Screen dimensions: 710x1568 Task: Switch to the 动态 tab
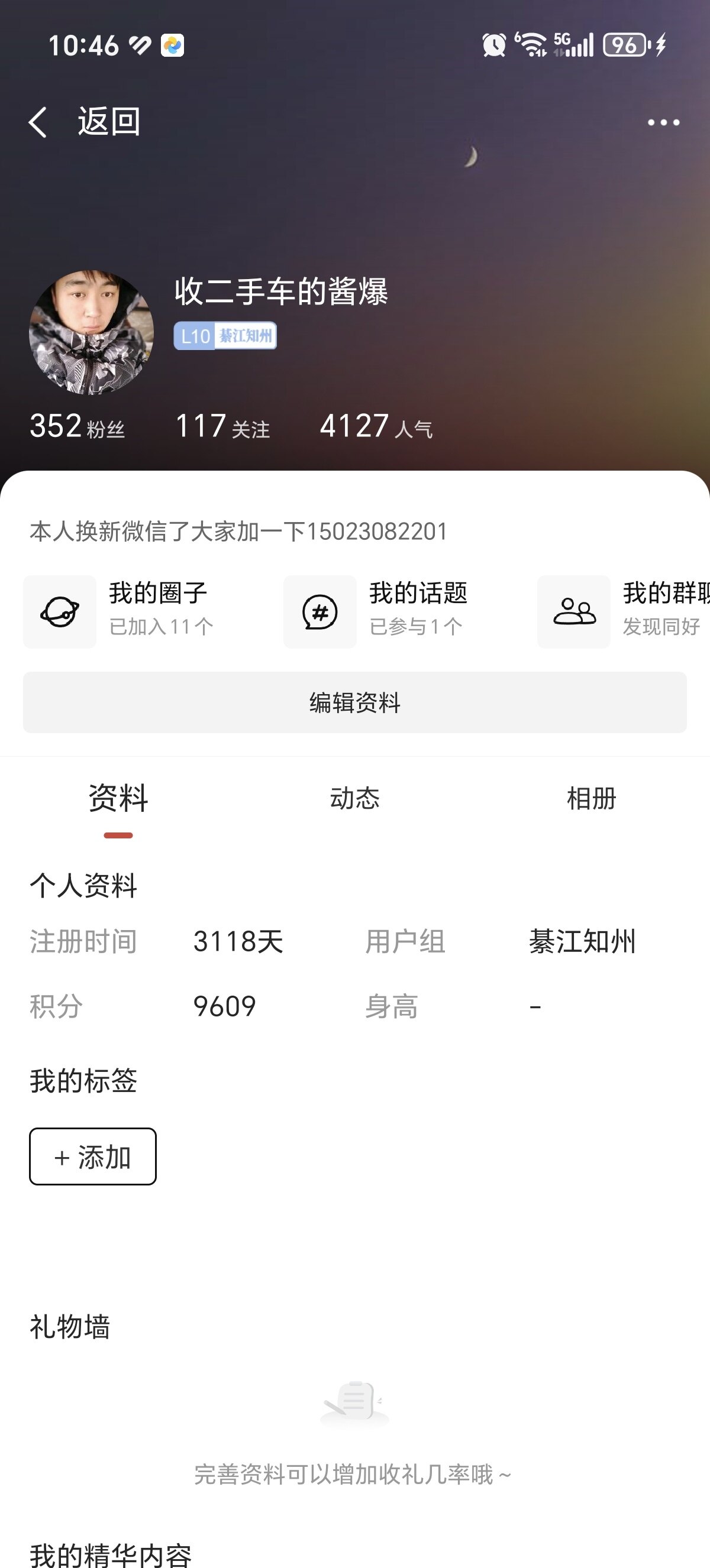point(355,798)
